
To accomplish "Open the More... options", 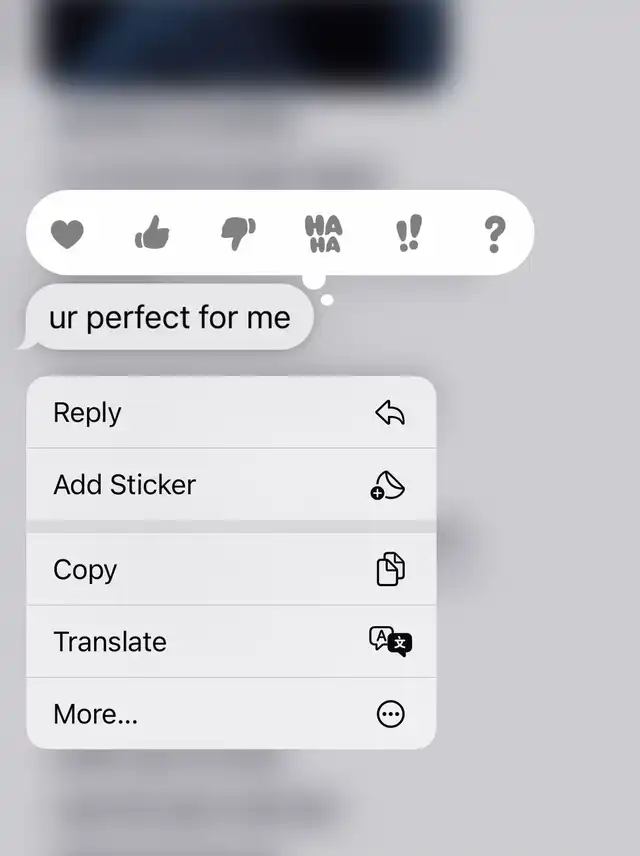I will (x=231, y=713).
